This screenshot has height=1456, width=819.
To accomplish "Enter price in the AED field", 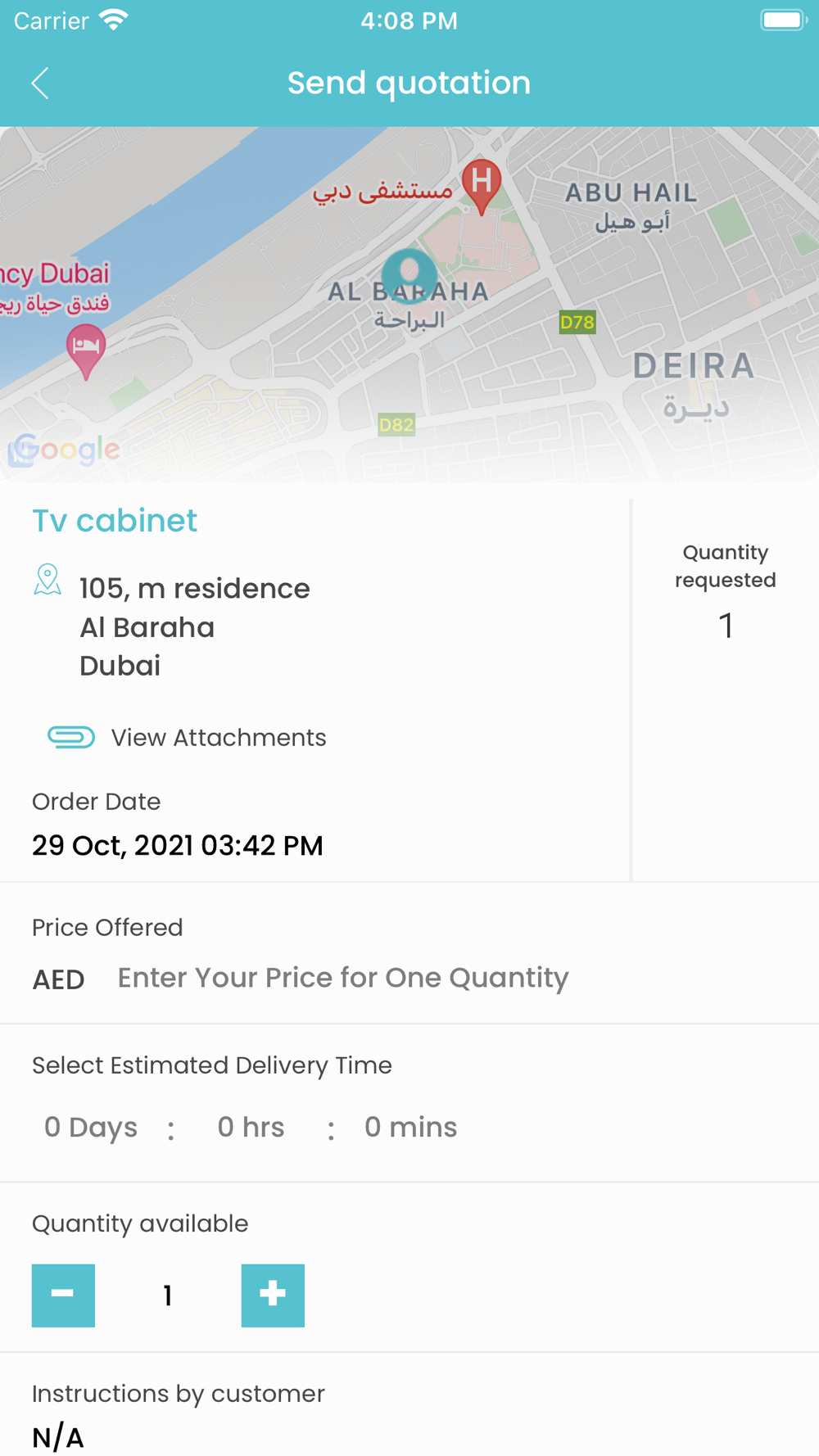I will pos(343,978).
